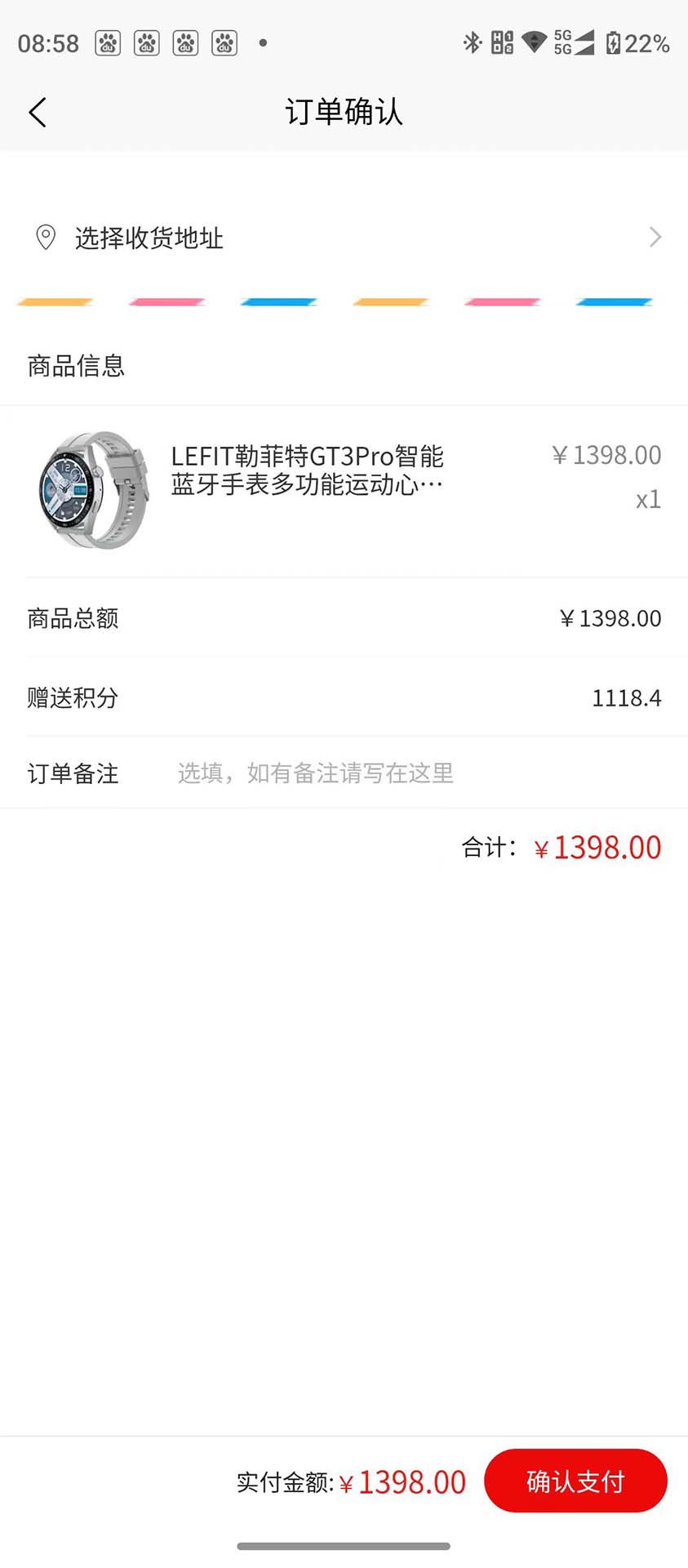Image resolution: width=688 pixels, height=1568 pixels.
Task: Select the 订单确认 title bar
Action: [344, 112]
